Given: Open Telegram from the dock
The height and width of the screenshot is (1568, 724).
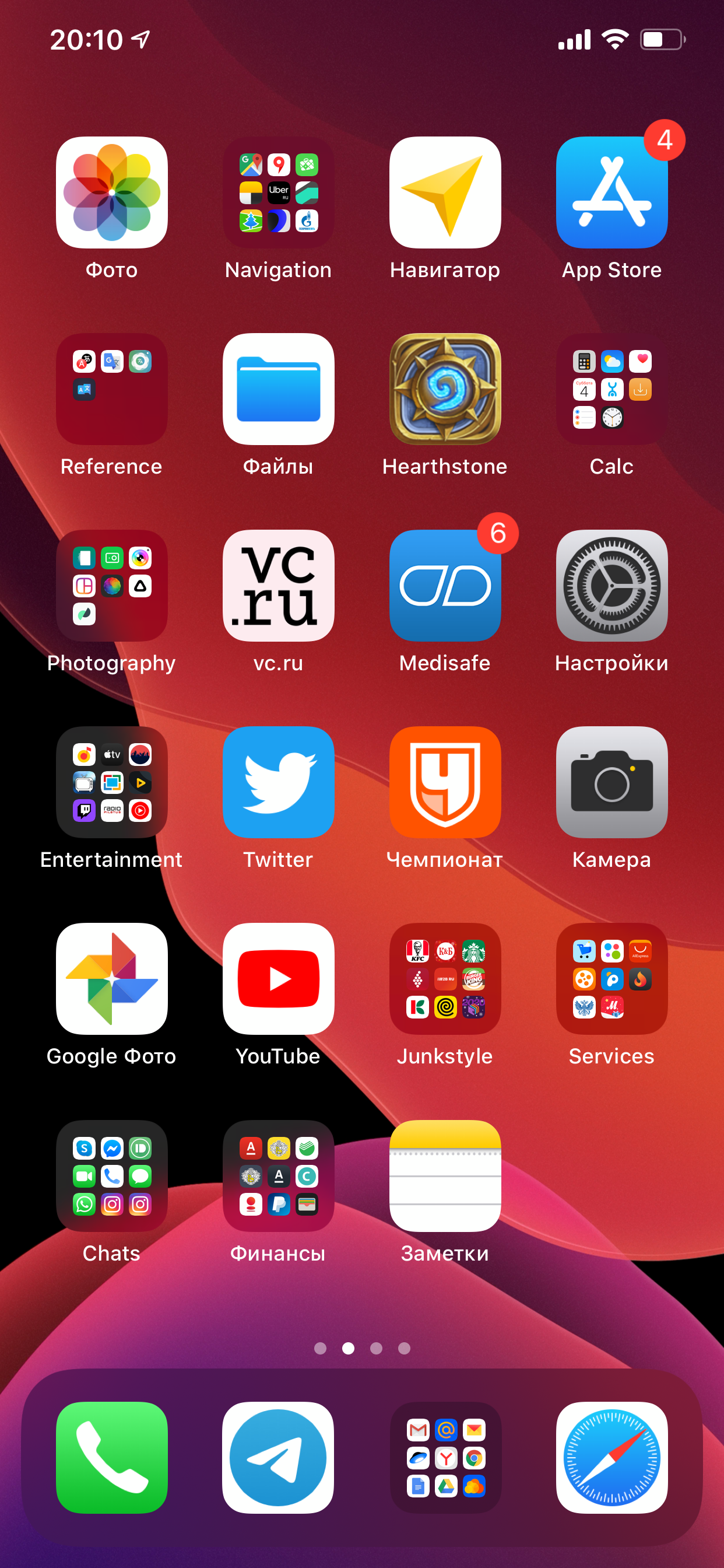Looking at the screenshot, I should click(x=278, y=1458).
